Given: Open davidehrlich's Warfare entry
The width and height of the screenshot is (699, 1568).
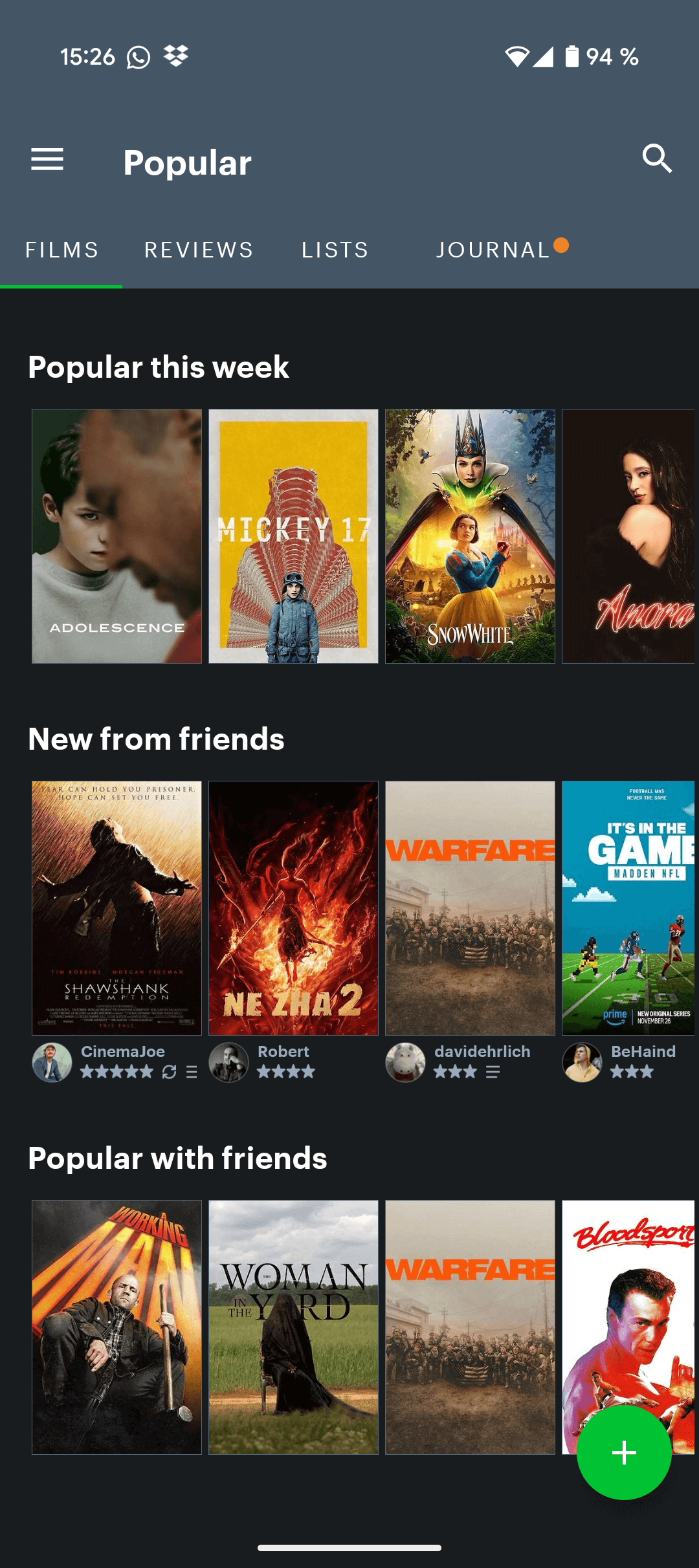Looking at the screenshot, I should pyautogui.click(x=470, y=908).
